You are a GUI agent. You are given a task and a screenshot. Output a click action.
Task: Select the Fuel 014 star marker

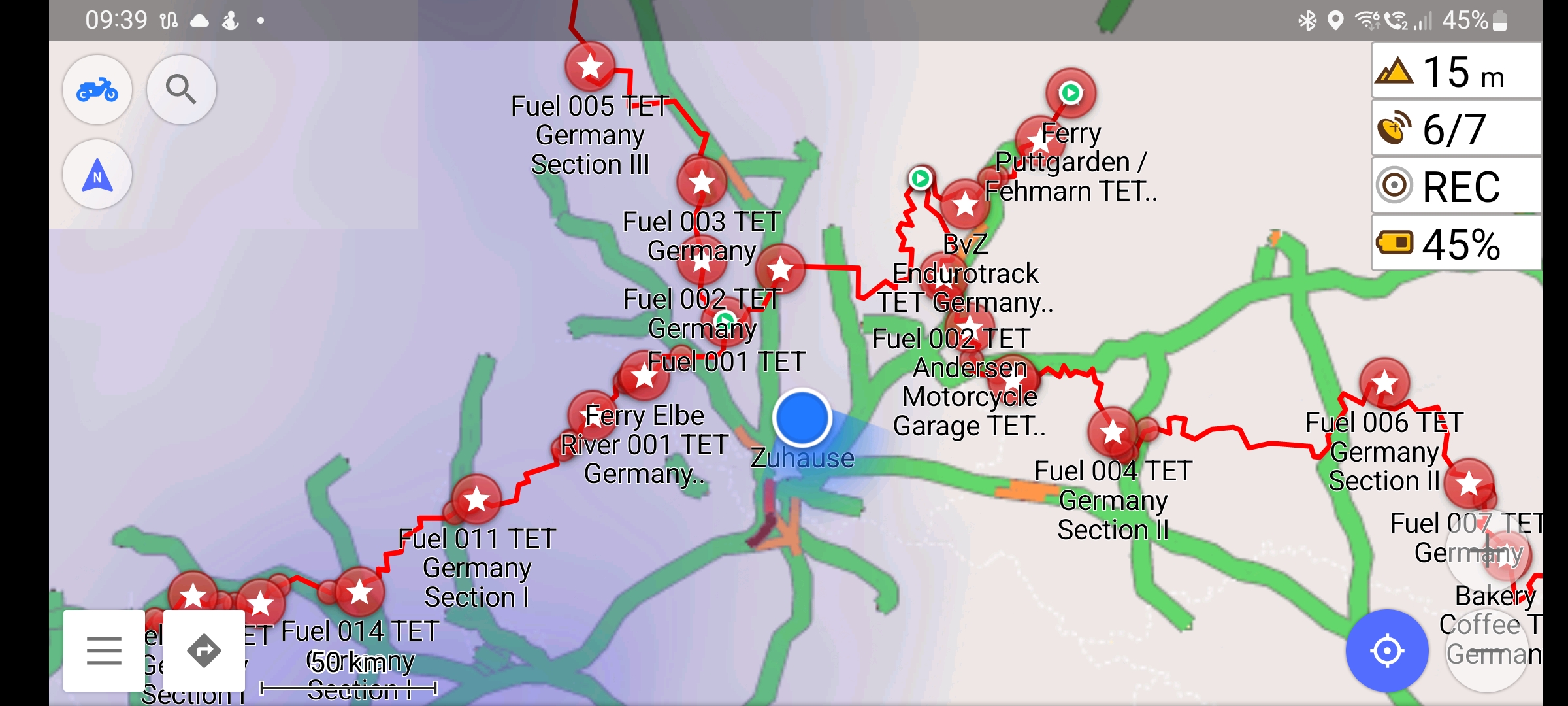pyautogui.click(x=359, y=593)
